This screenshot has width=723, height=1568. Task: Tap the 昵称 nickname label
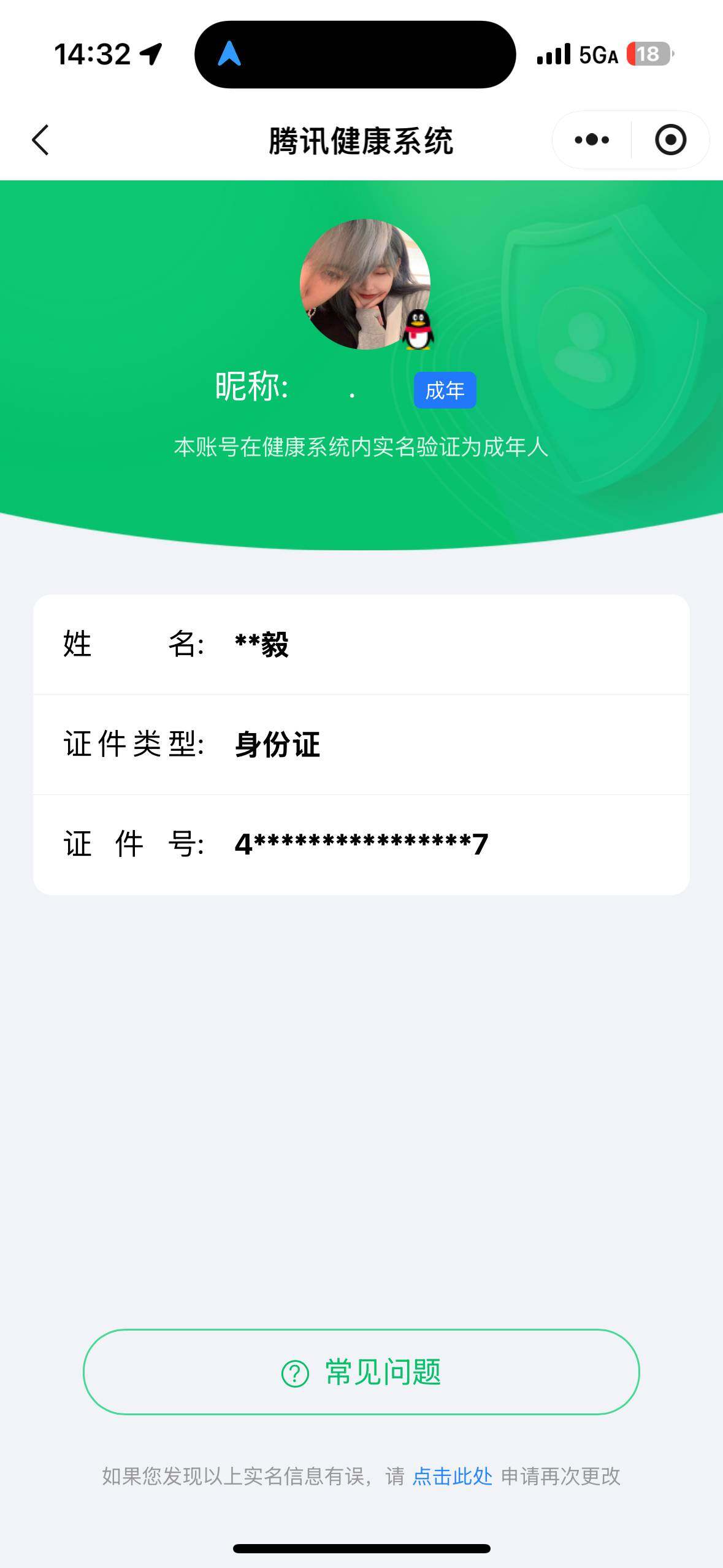point(251,387)
